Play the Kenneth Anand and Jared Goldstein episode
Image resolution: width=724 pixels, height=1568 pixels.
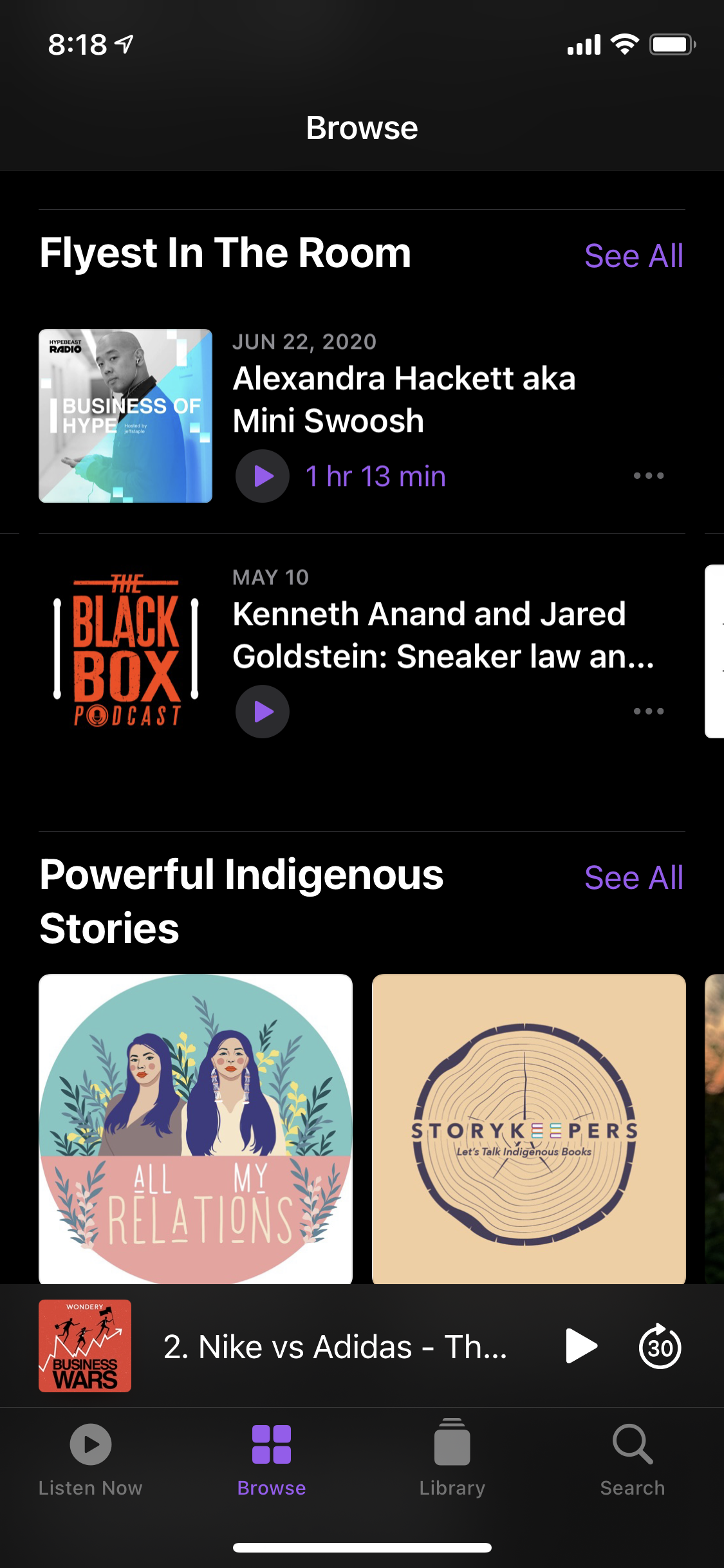coord(263,712)
